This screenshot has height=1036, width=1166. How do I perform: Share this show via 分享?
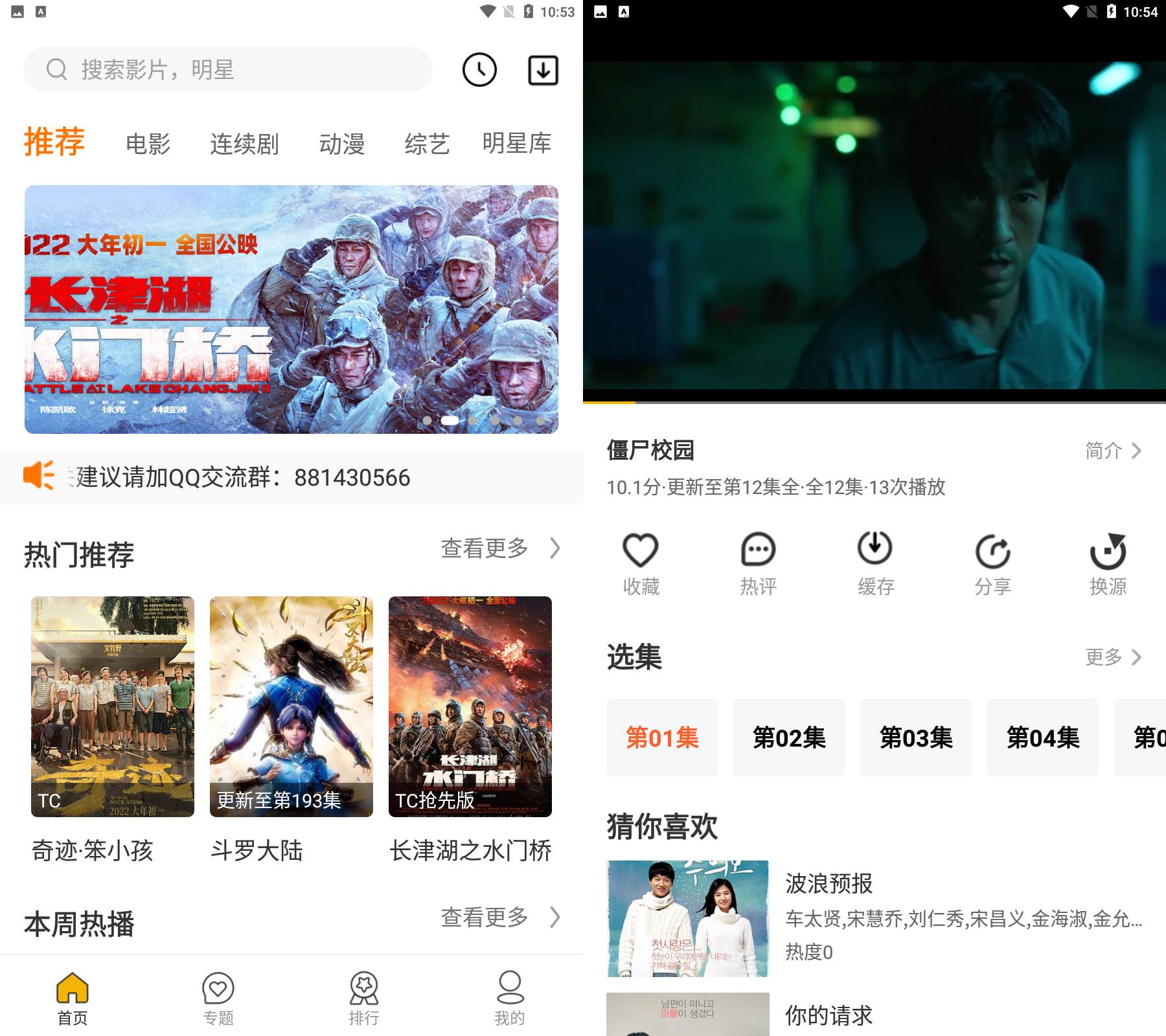click(992, 563)
